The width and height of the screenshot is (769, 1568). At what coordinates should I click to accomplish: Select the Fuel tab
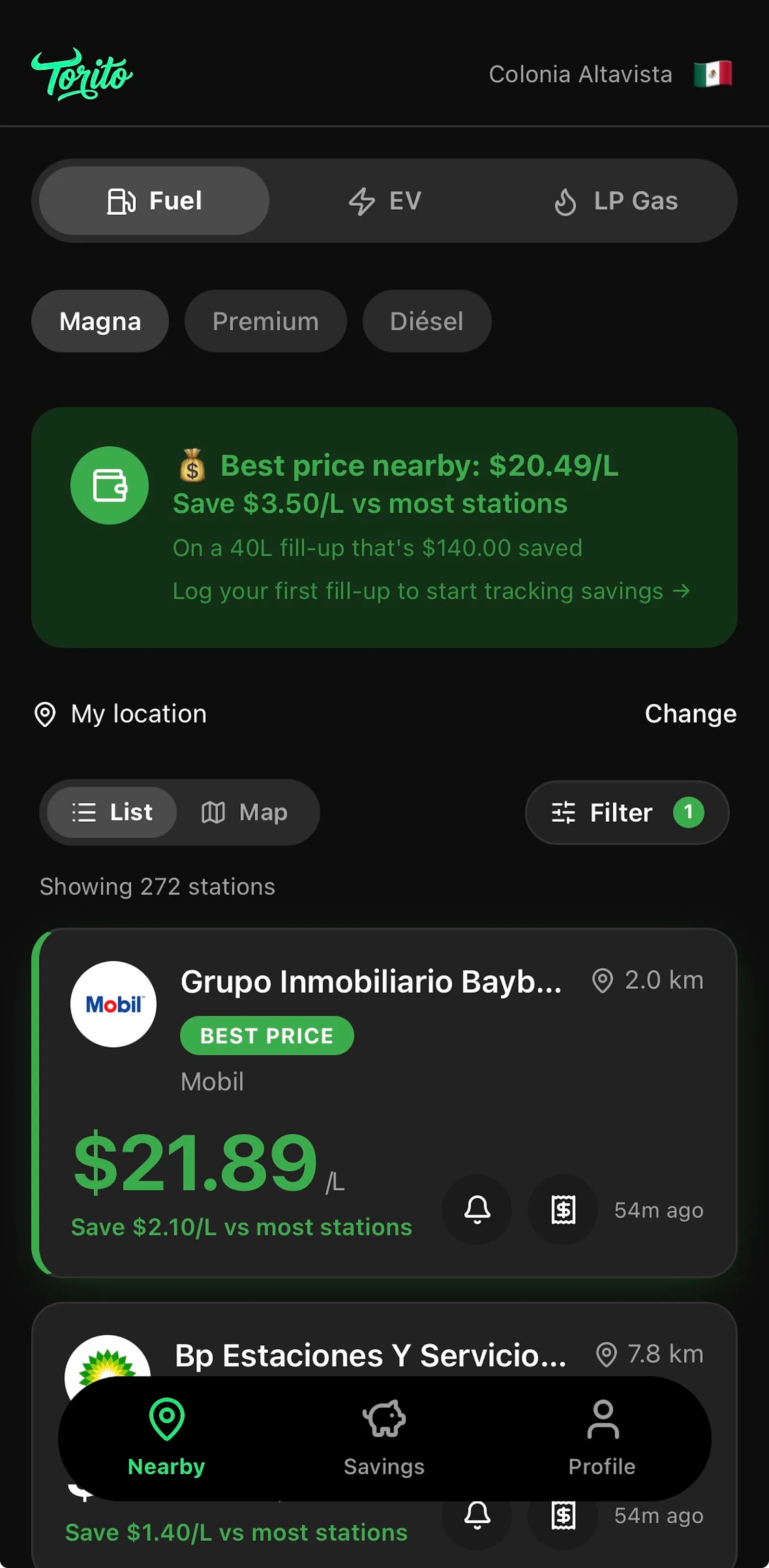(154, 201)
